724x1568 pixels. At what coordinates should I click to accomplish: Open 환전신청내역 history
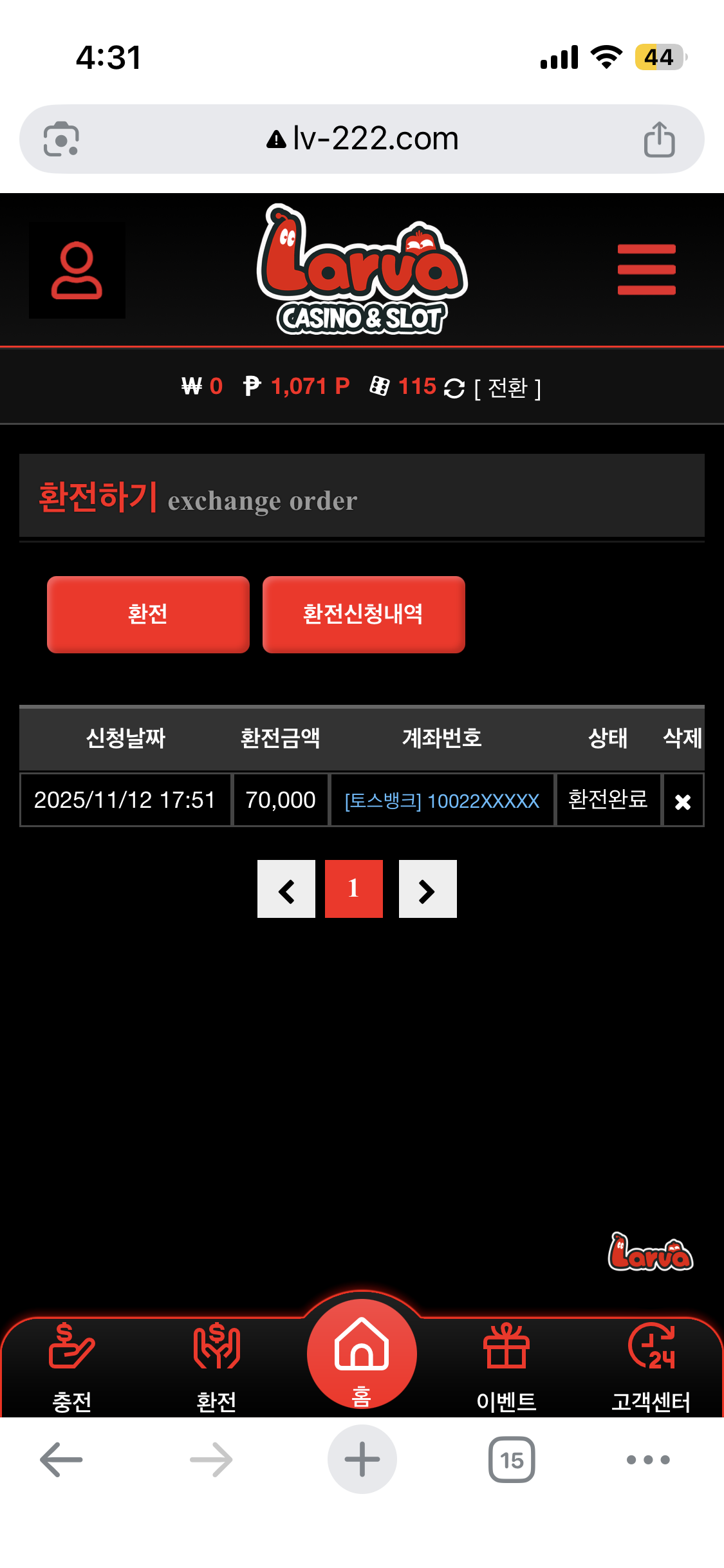click(364, 614)
